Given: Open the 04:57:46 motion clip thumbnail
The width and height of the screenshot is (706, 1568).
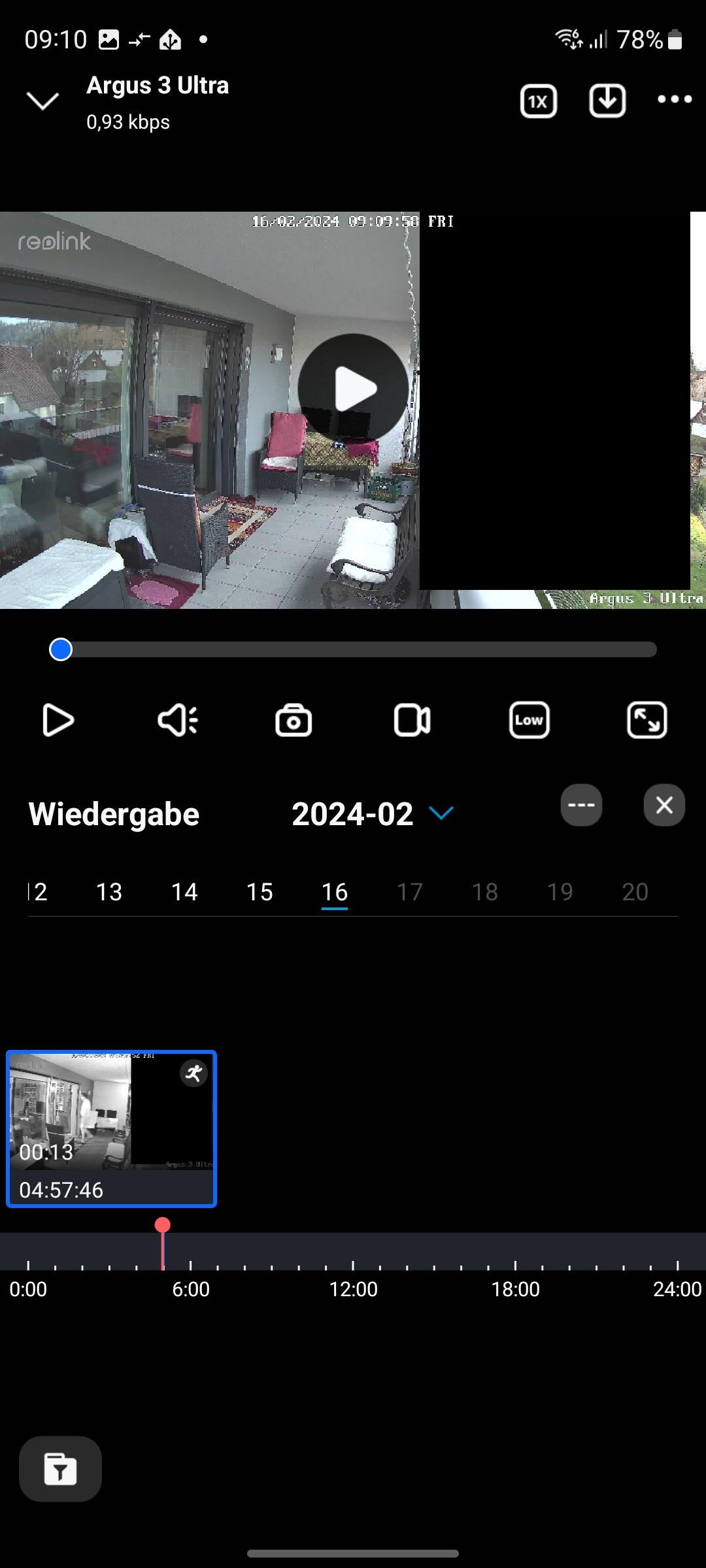Looking at the screenshot, I should (x=111, y=1128).
